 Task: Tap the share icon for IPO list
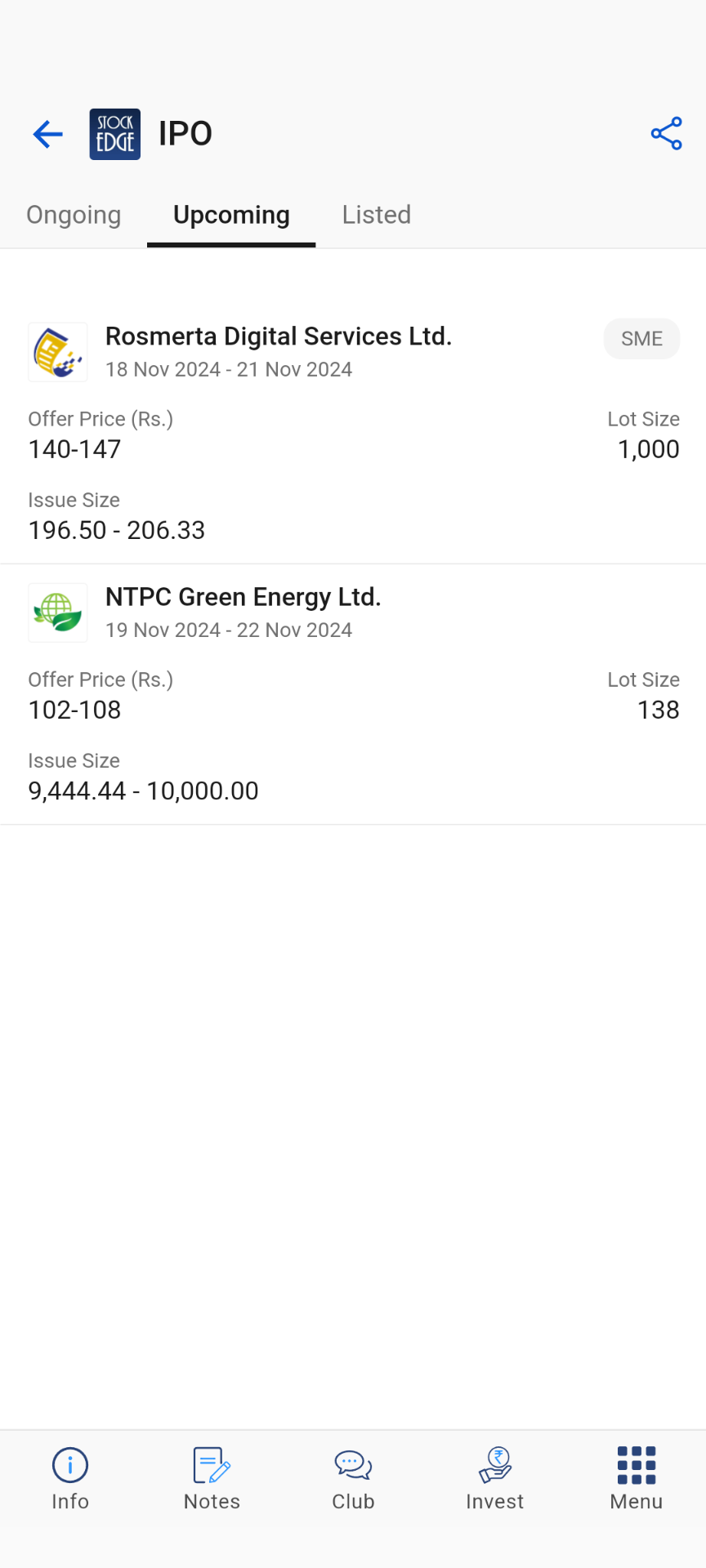[667, 133]
